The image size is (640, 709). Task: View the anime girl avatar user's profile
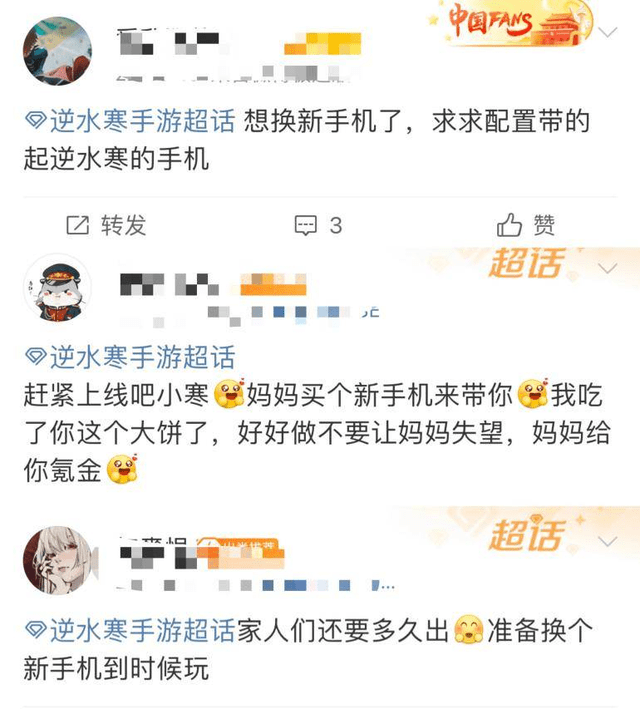point(58,560)
